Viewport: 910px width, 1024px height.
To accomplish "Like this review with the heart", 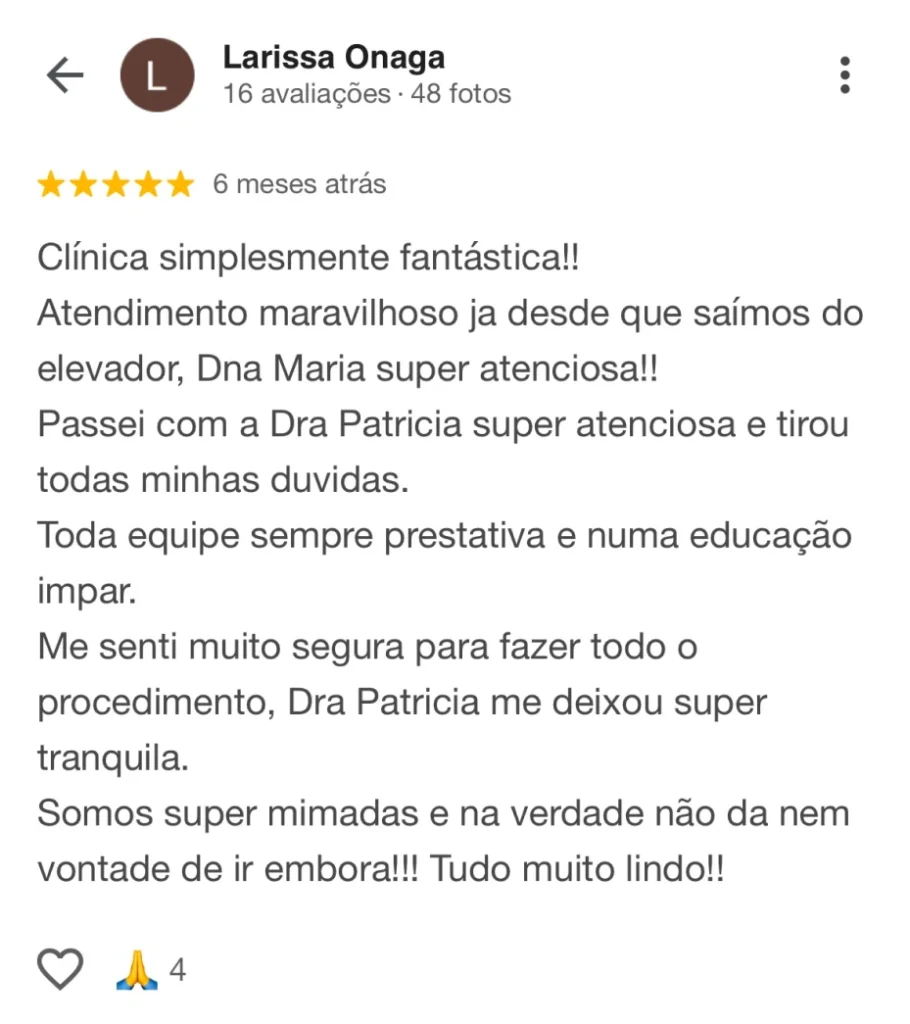I will (60, 969).
